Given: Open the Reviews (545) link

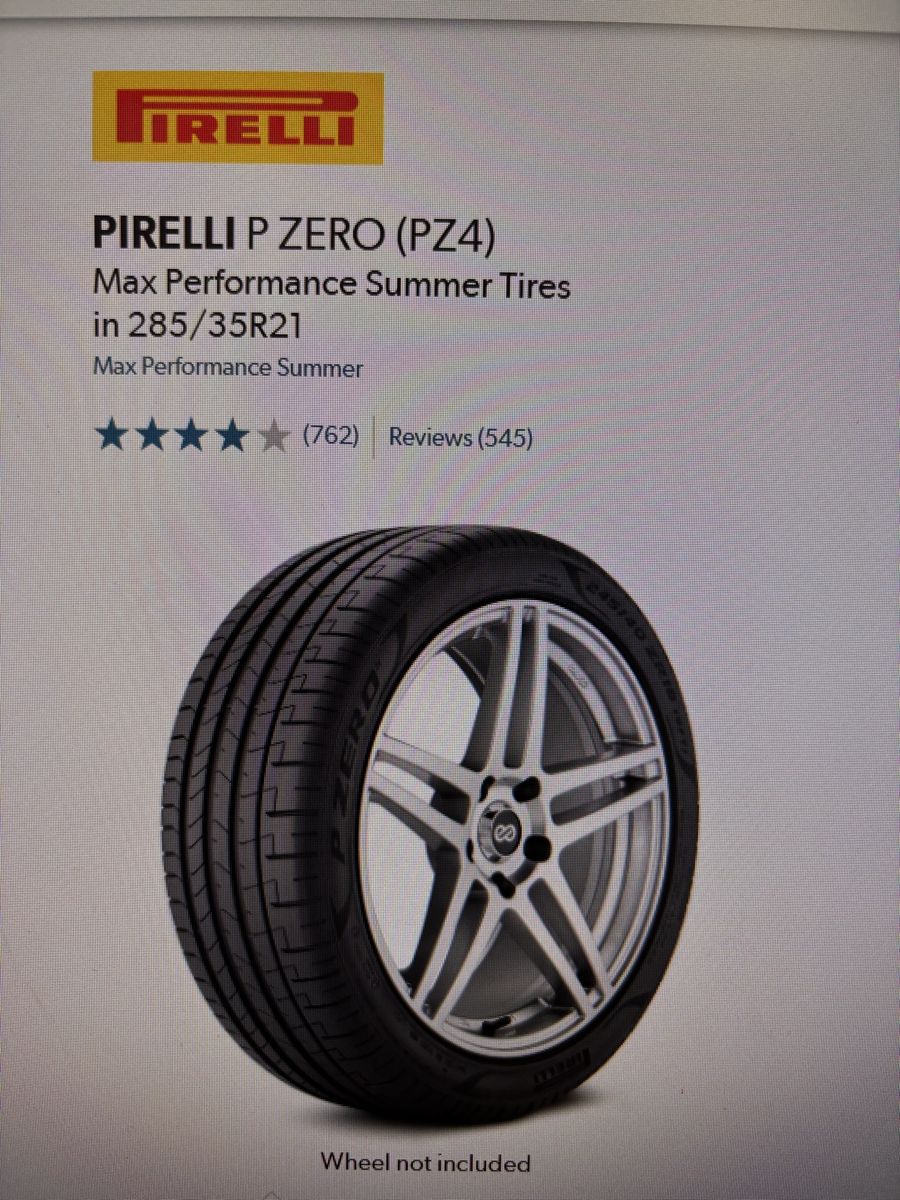Looking at the screenshot, I should pyautogui.click(x=460, y=437).
